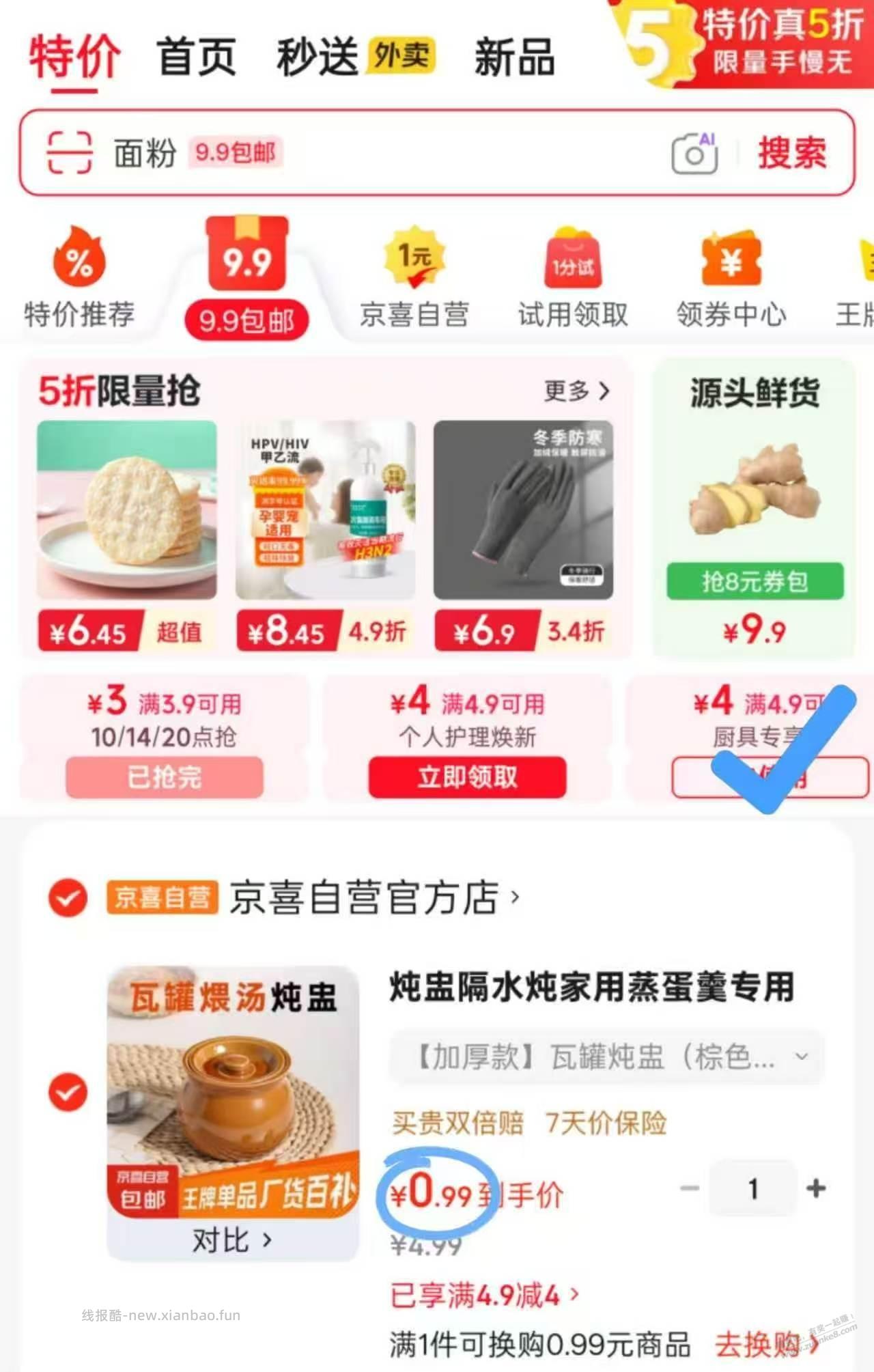The height and width of the screenshot is (1372, 874).
Task: Toggle the 瓦罐炖盅 item selection check
Action: pos(66,1093)
